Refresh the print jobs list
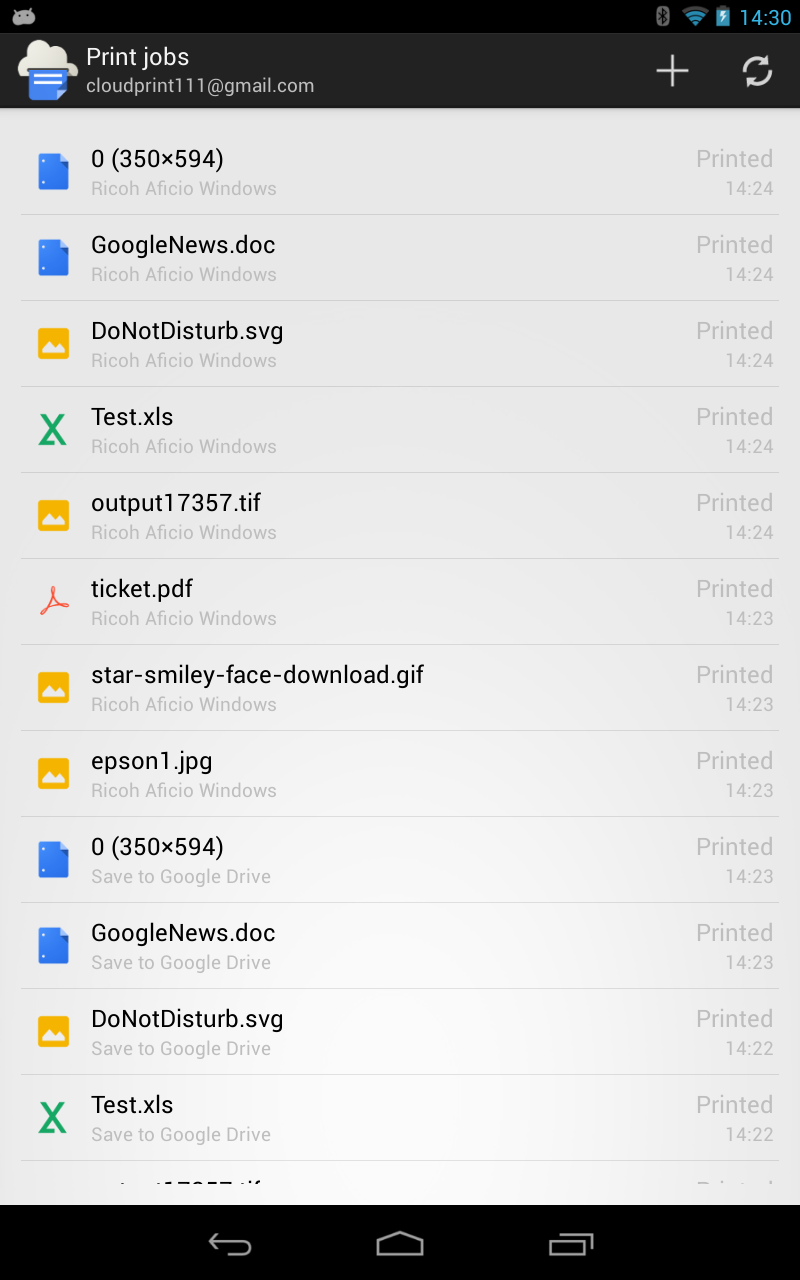Screen dimensions: 800x1280 (x=757, y=71)
